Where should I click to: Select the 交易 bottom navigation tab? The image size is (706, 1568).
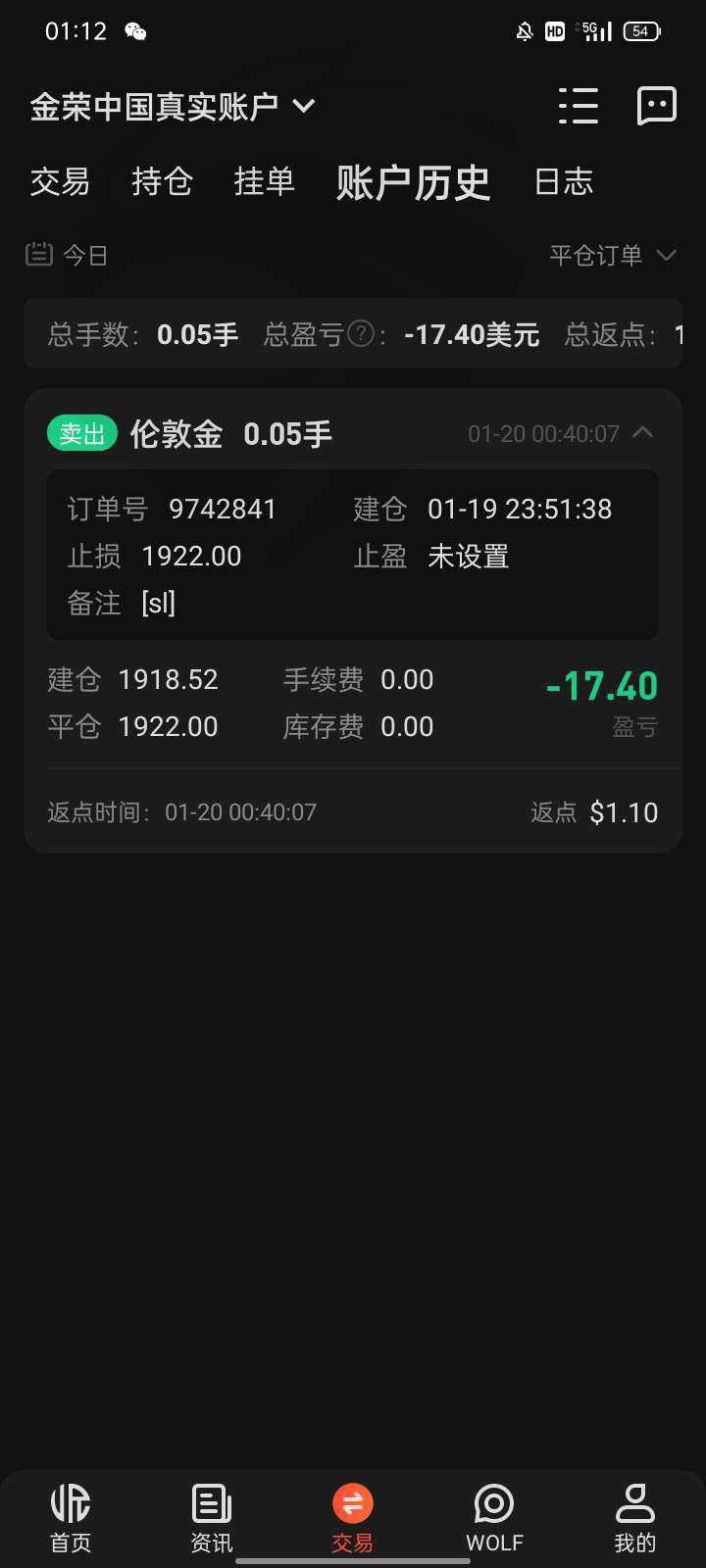tap(353, 1517)
